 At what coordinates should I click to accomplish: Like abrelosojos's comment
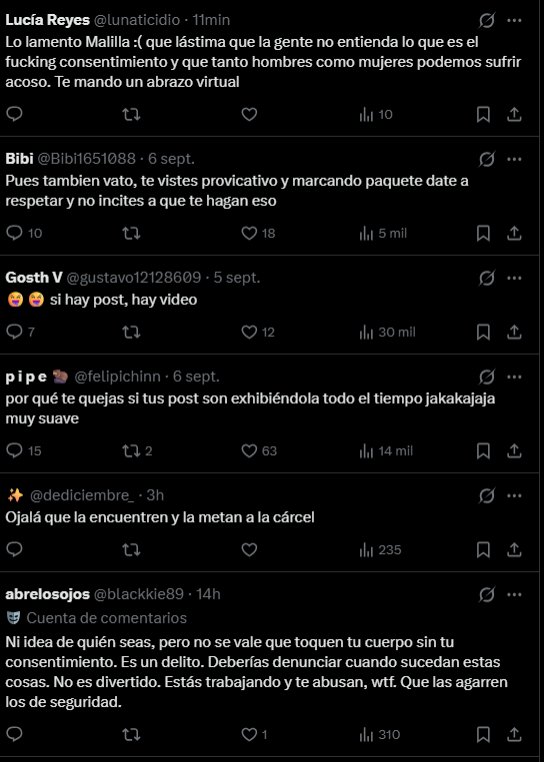click(249, 735)
